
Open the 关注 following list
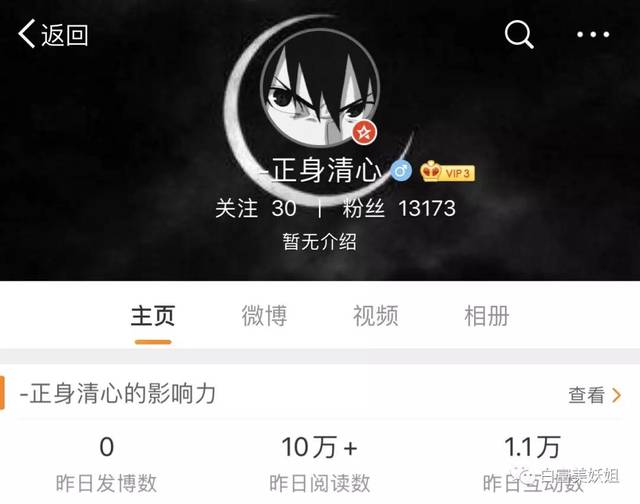[x=256, y=208]
